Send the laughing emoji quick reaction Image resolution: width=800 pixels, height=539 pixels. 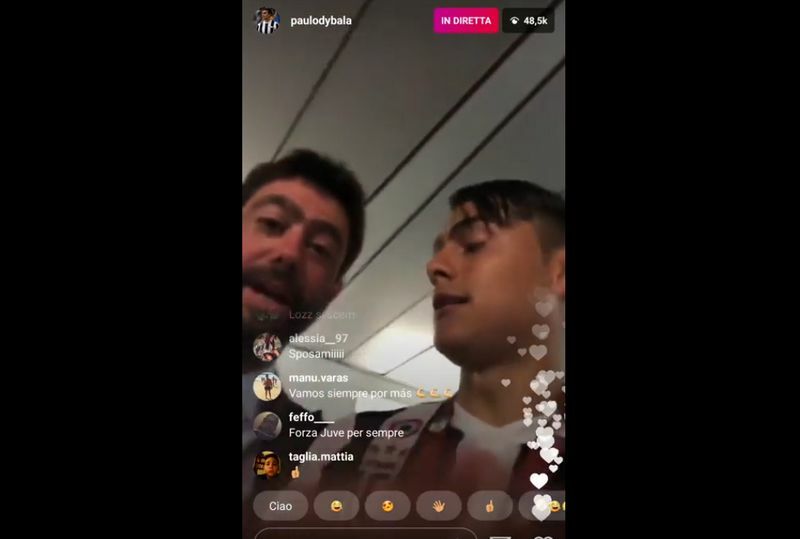[x=335, y=506]
